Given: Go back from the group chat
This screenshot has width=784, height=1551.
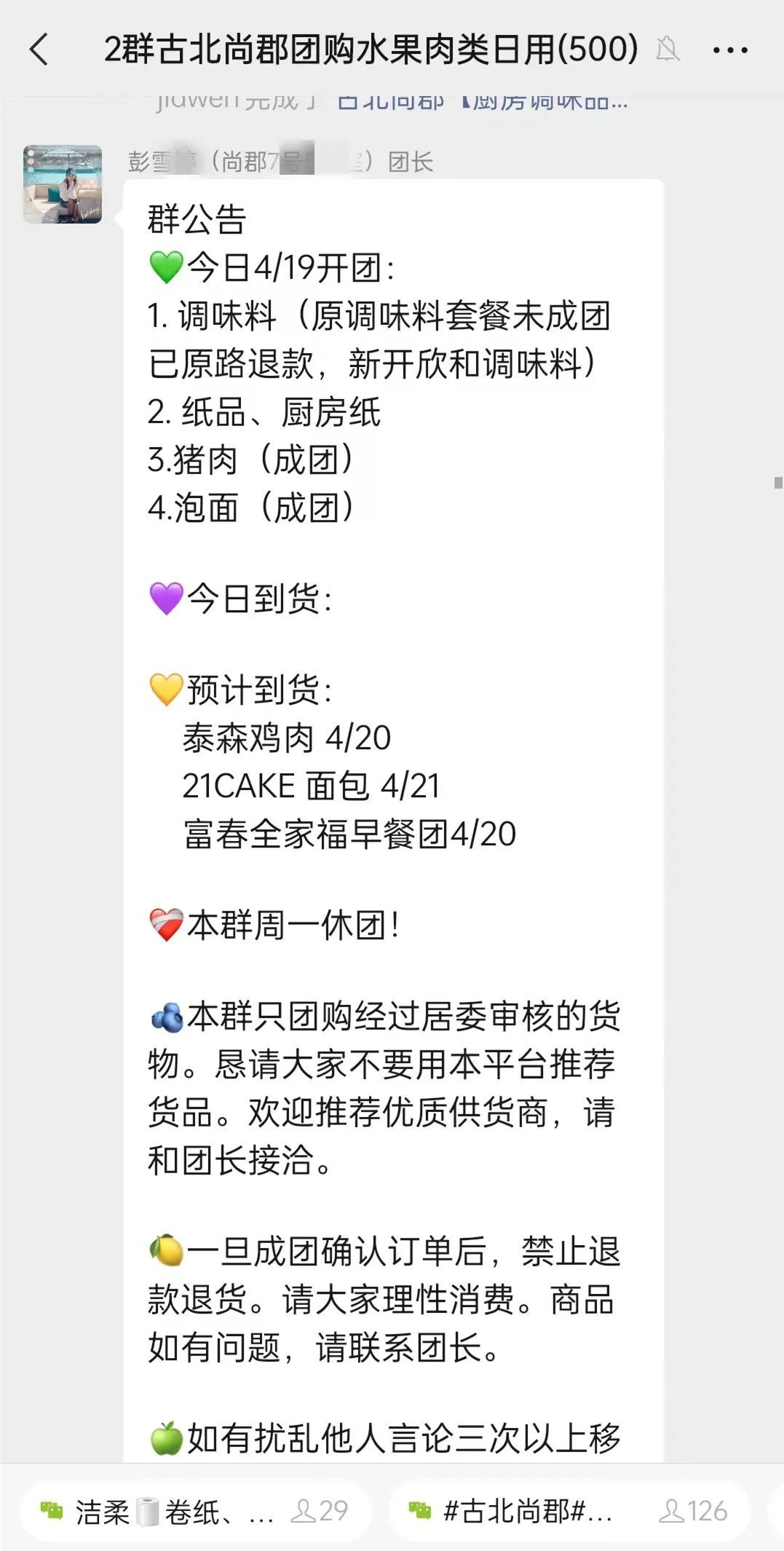Looking at the screenshot, I should click(x=39, y=50).
